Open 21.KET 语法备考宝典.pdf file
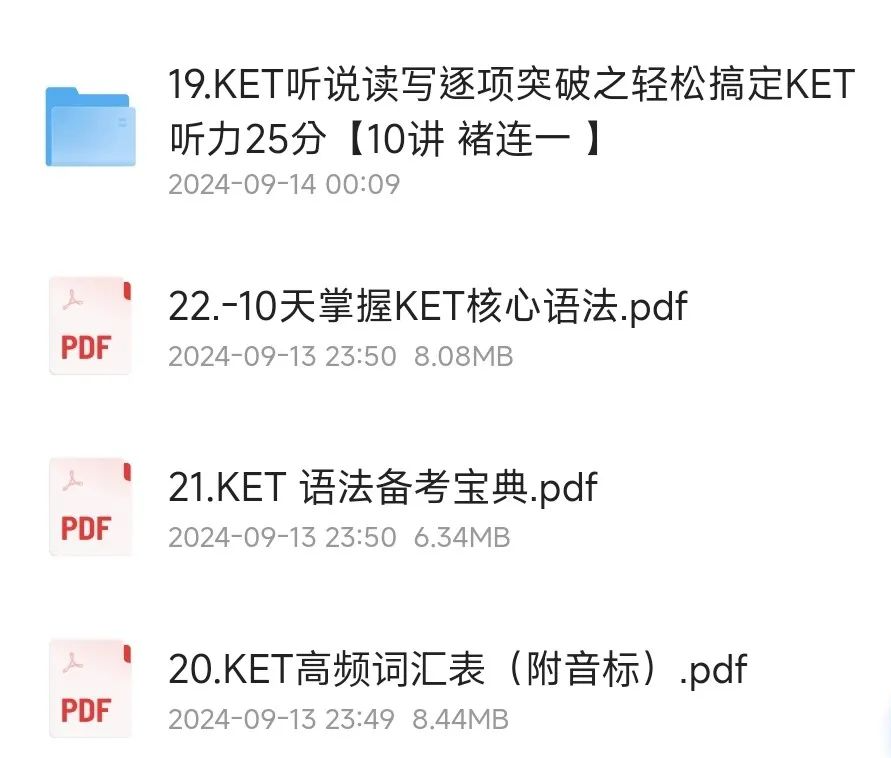This screenshot has width=891, height=758. pyautogui.click(x=383, y=488)
